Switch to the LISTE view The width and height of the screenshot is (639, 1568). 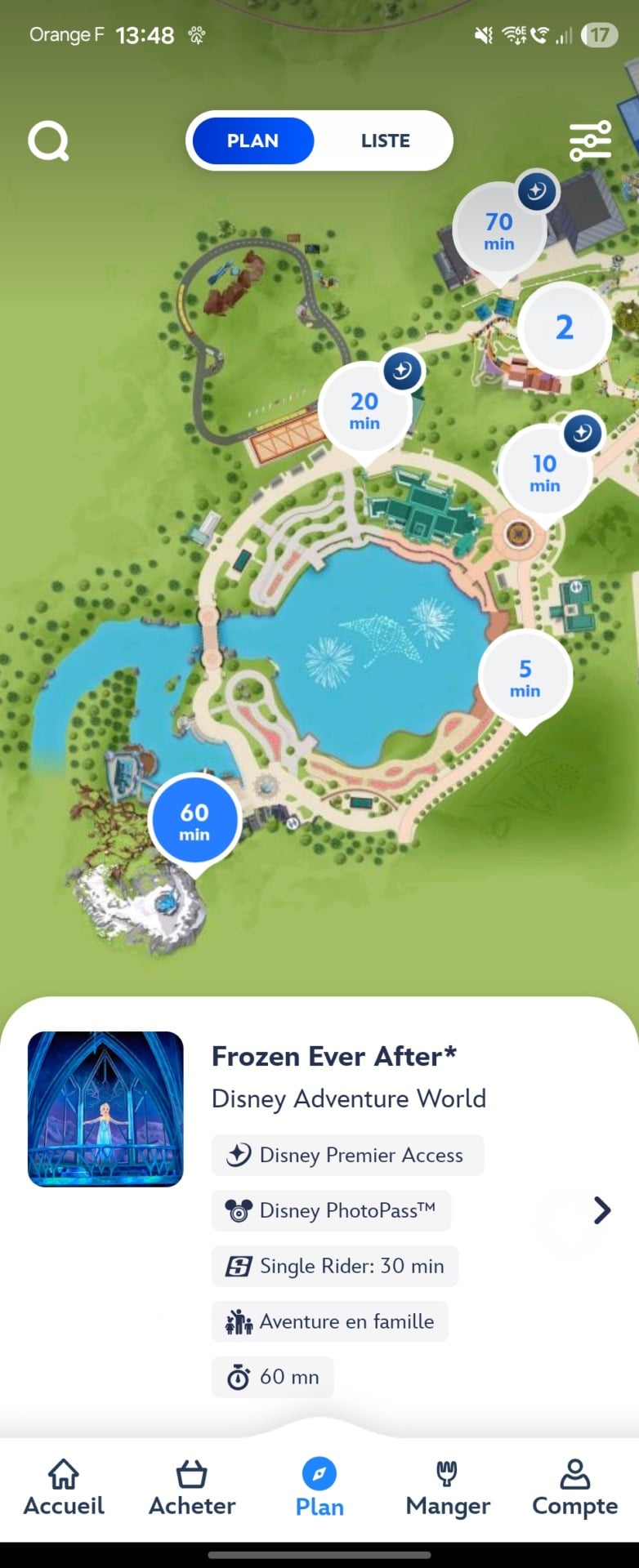[x=384, y=140]
